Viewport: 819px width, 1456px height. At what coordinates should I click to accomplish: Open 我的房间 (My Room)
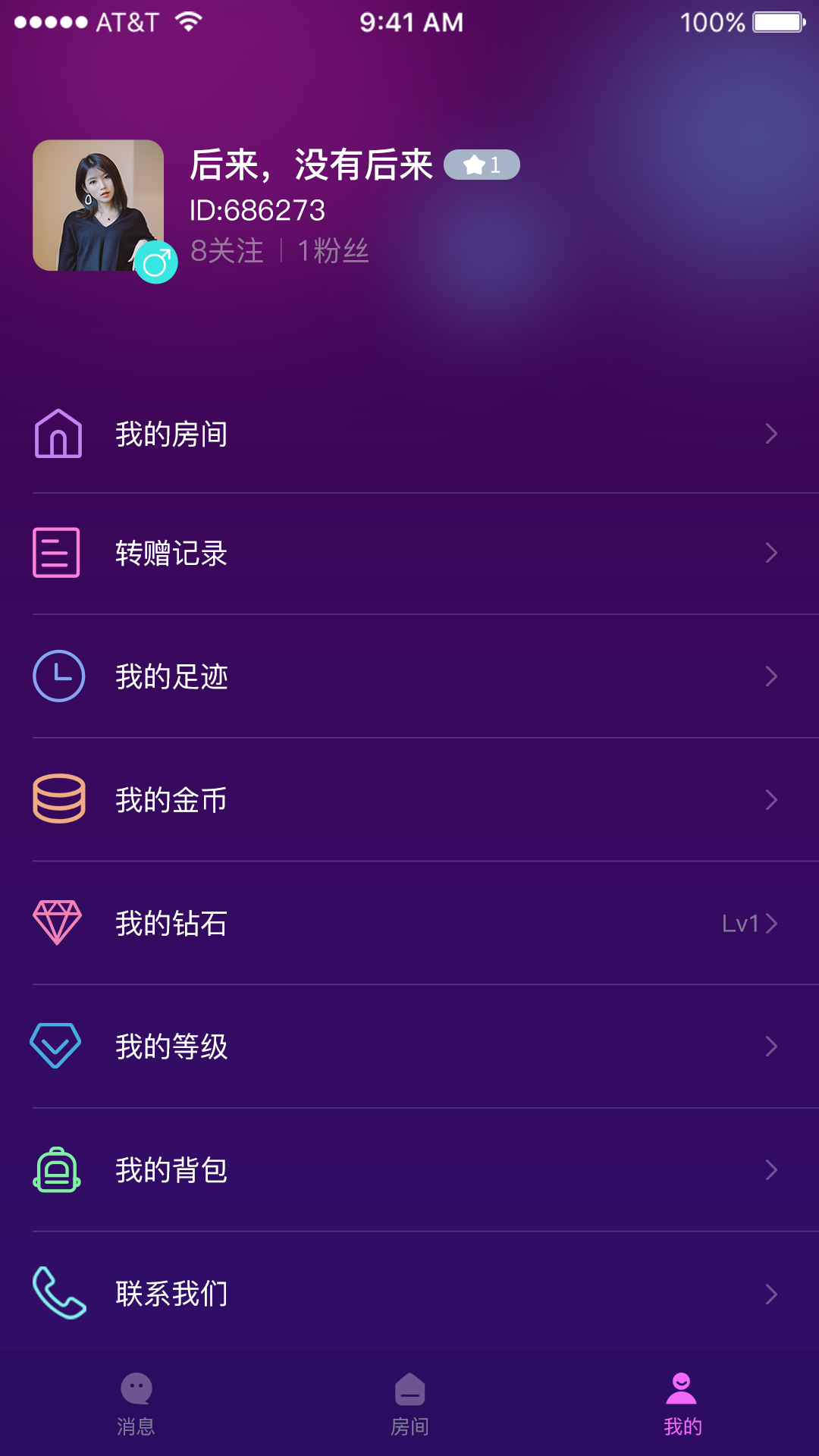[x=409, y=434]
